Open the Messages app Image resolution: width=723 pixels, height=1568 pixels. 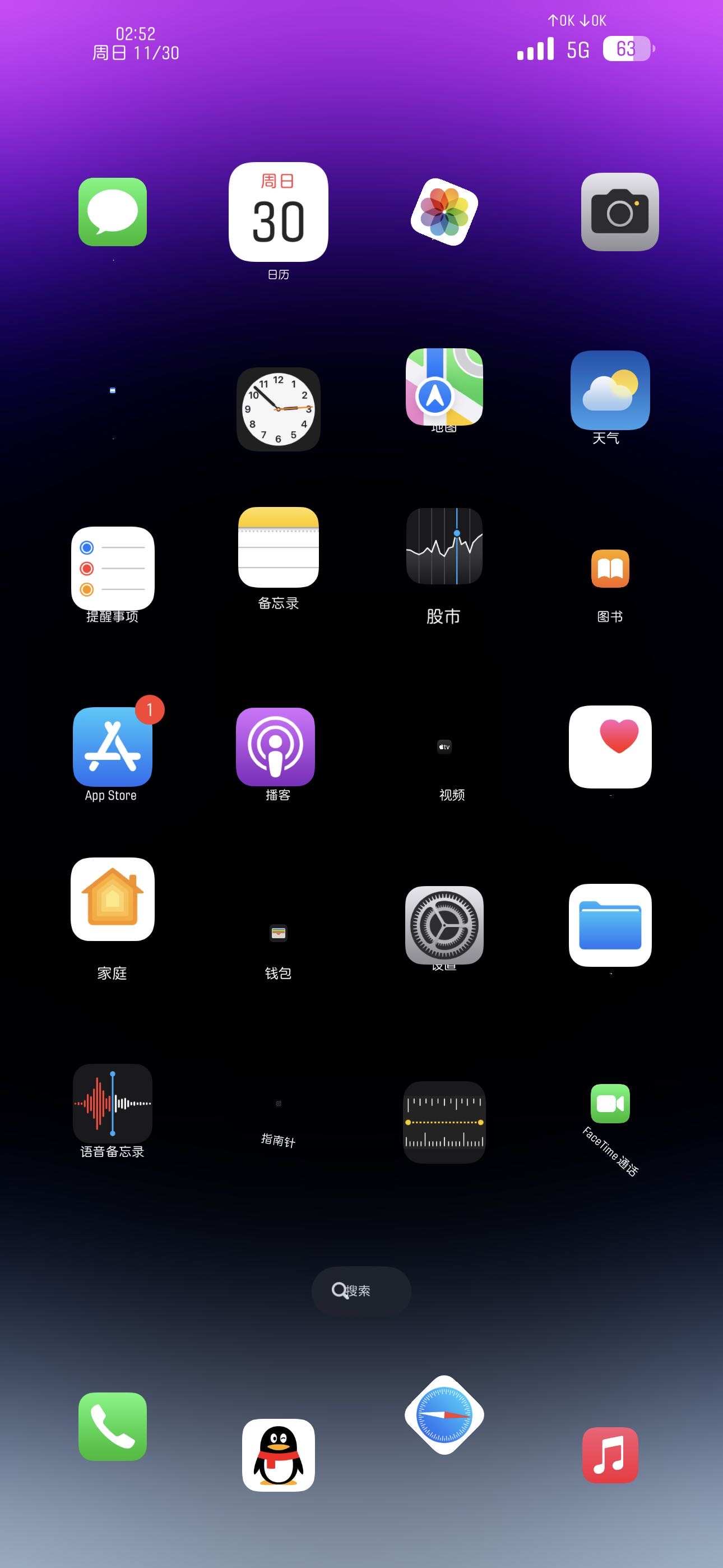[x=112, y=213]
